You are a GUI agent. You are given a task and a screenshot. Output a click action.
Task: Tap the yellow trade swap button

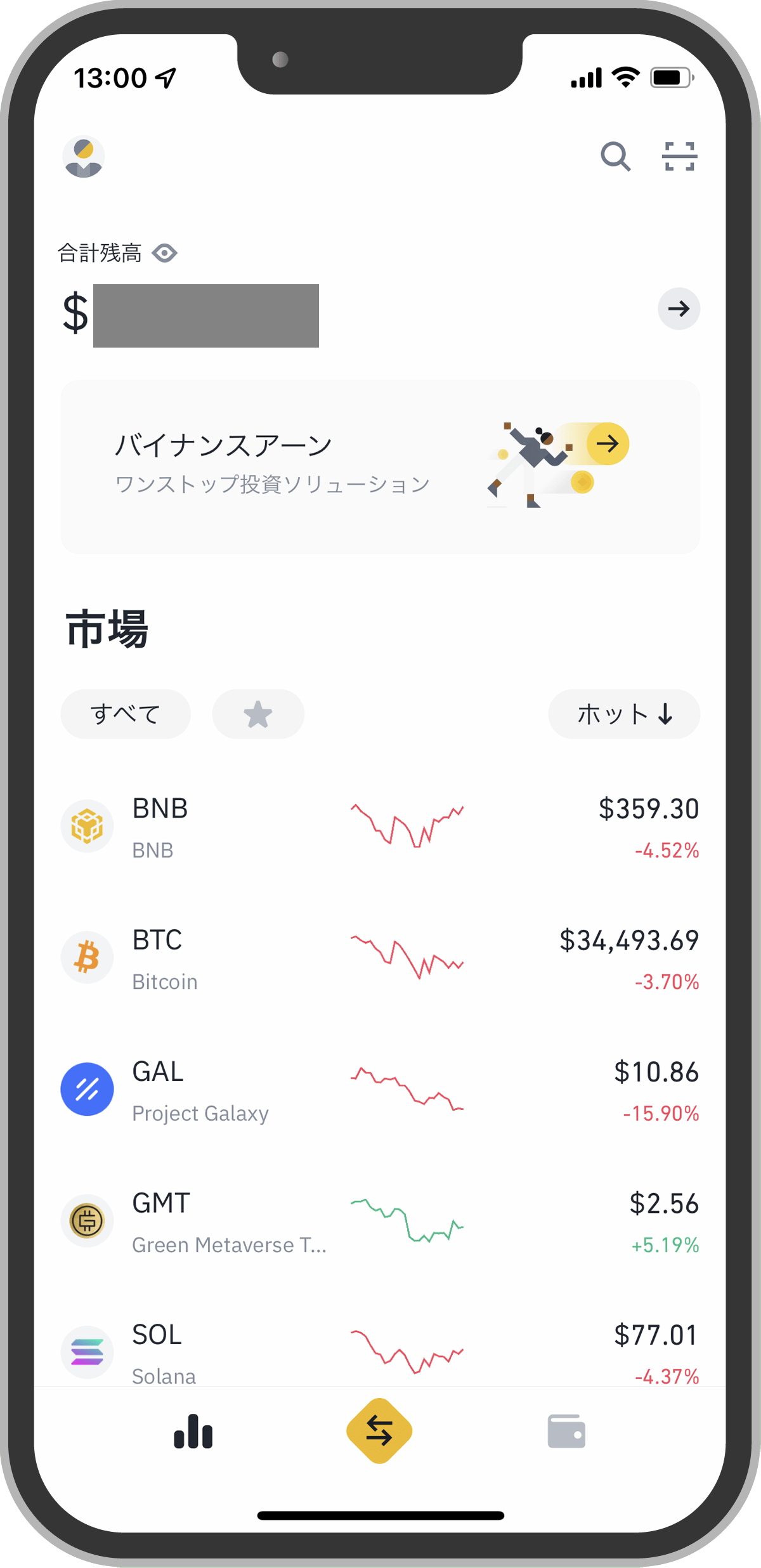[379, 1431]
